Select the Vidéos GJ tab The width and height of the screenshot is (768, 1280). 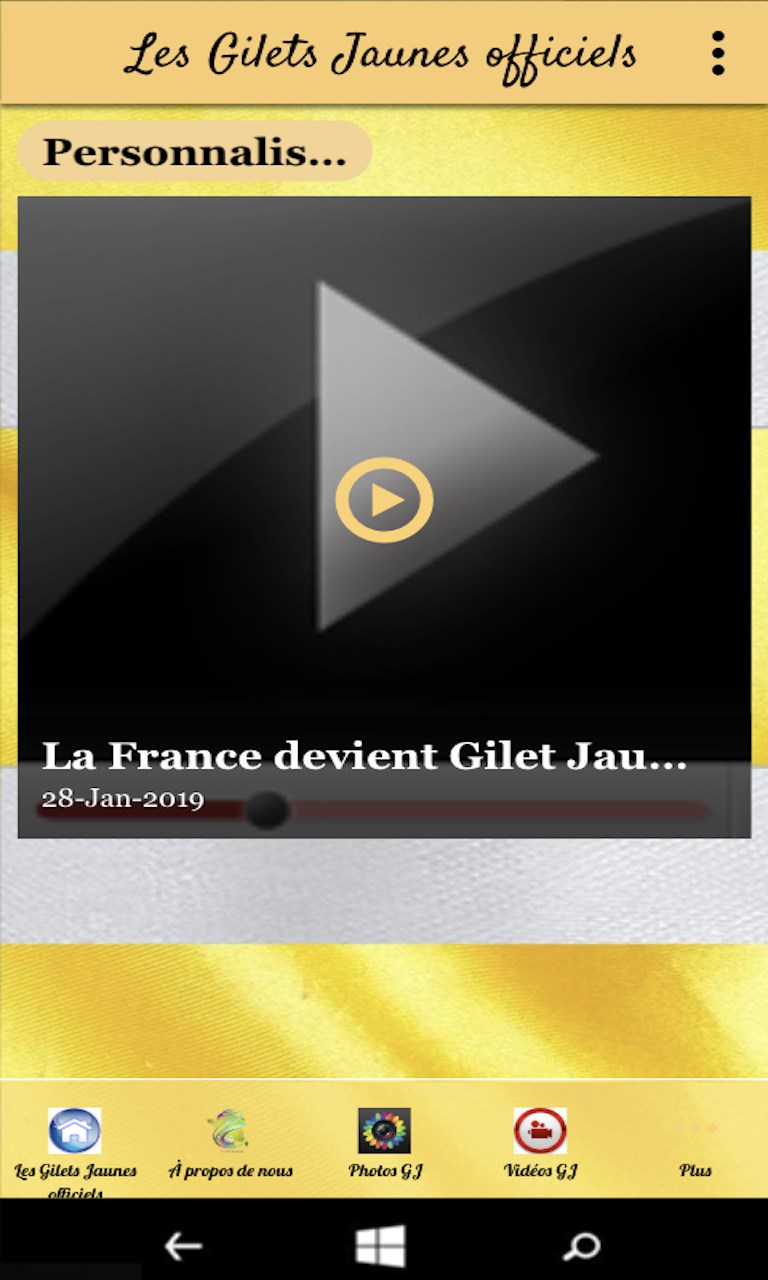[540, 1146]
